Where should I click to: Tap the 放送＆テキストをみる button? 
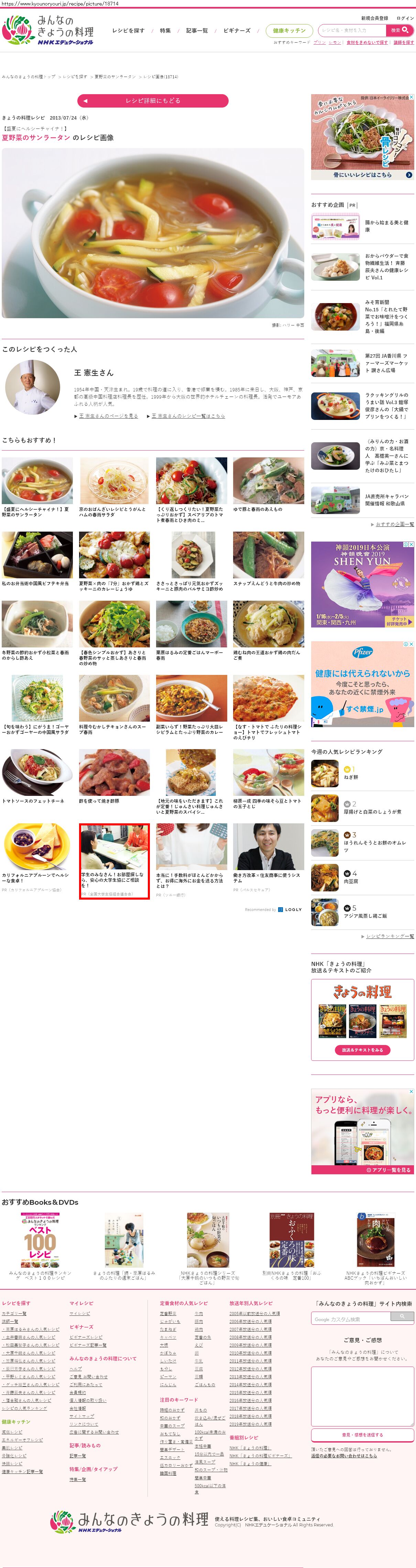click(x=362, y=1050)
